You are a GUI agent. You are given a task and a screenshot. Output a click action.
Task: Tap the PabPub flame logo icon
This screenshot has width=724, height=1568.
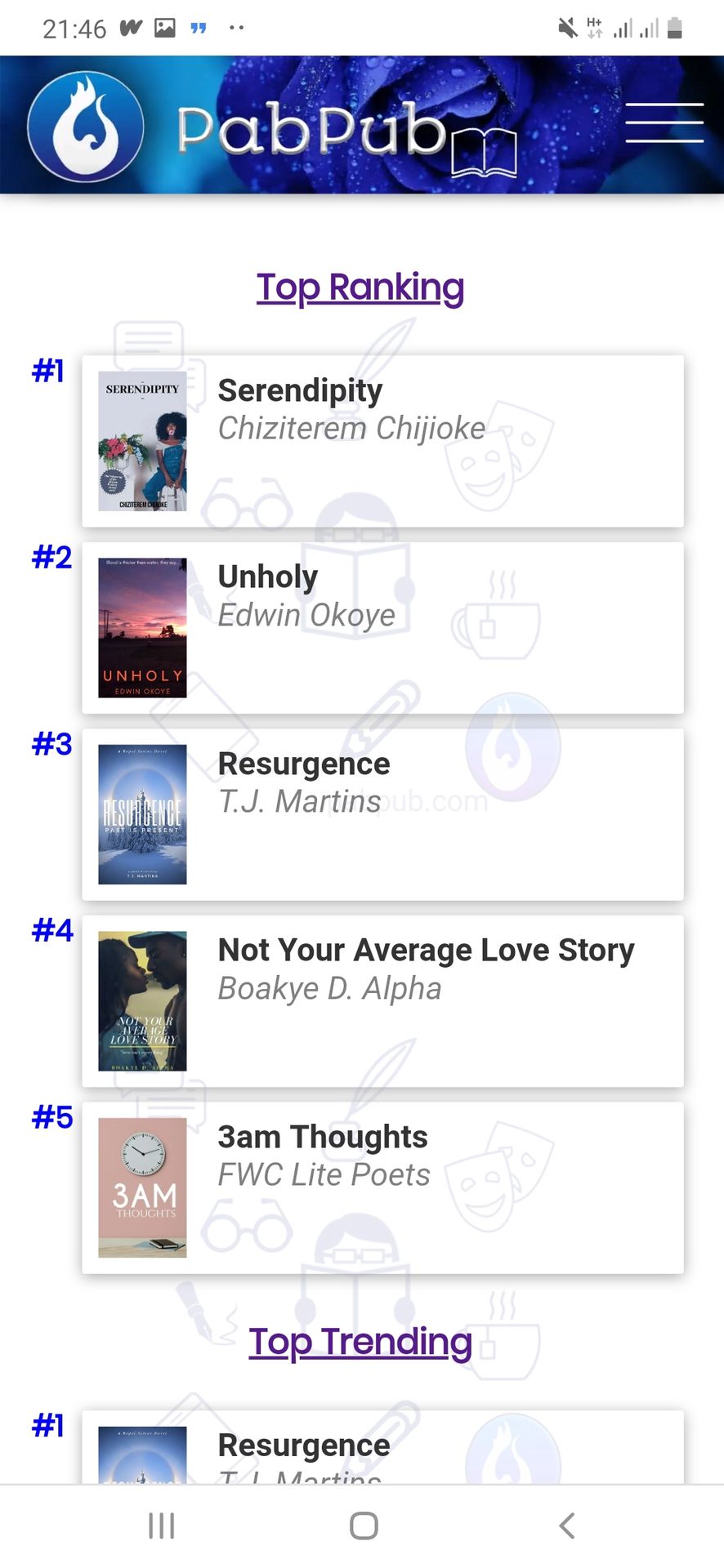coord(86,126)
